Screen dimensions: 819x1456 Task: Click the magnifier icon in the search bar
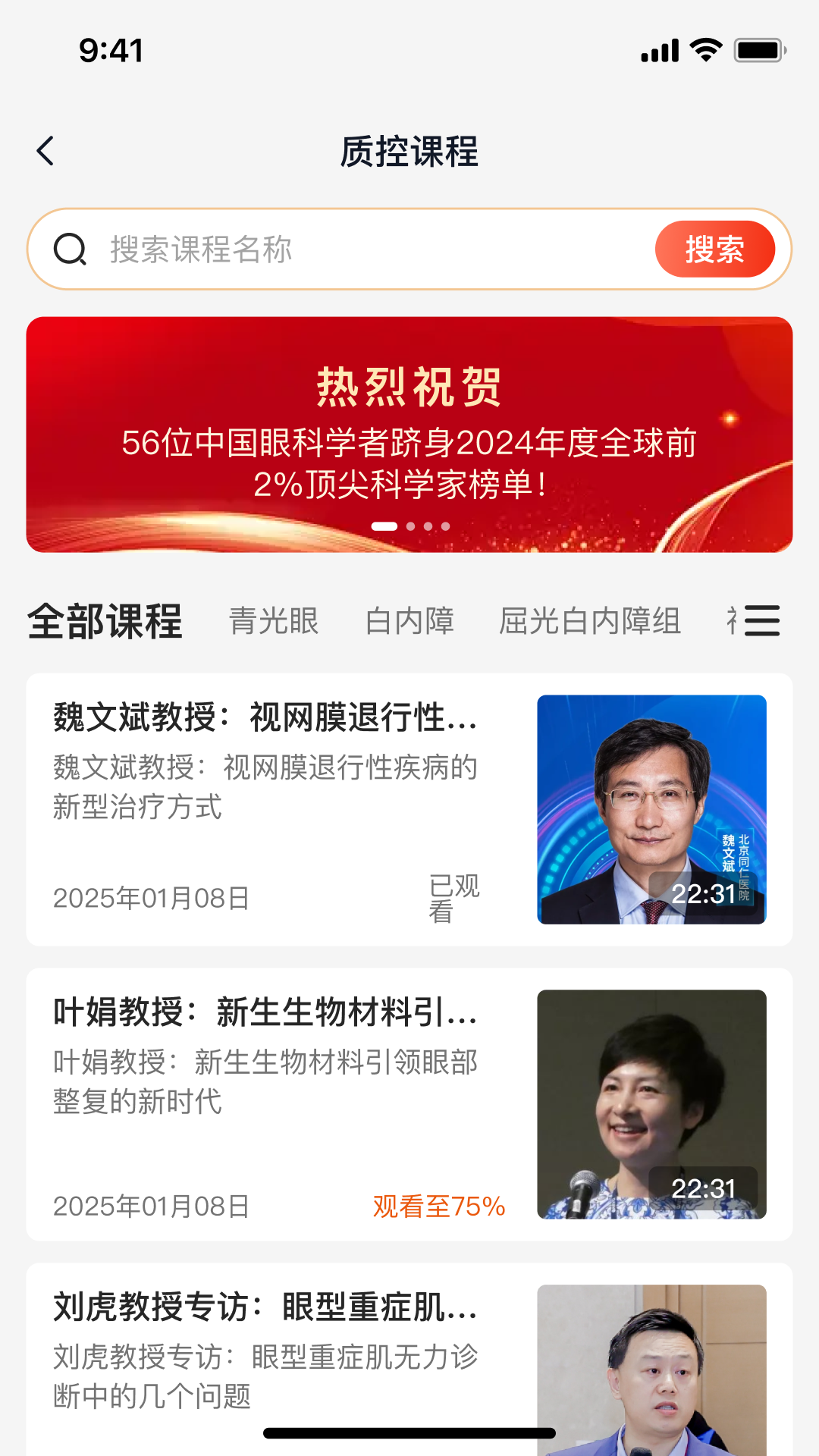pos(71,249)
